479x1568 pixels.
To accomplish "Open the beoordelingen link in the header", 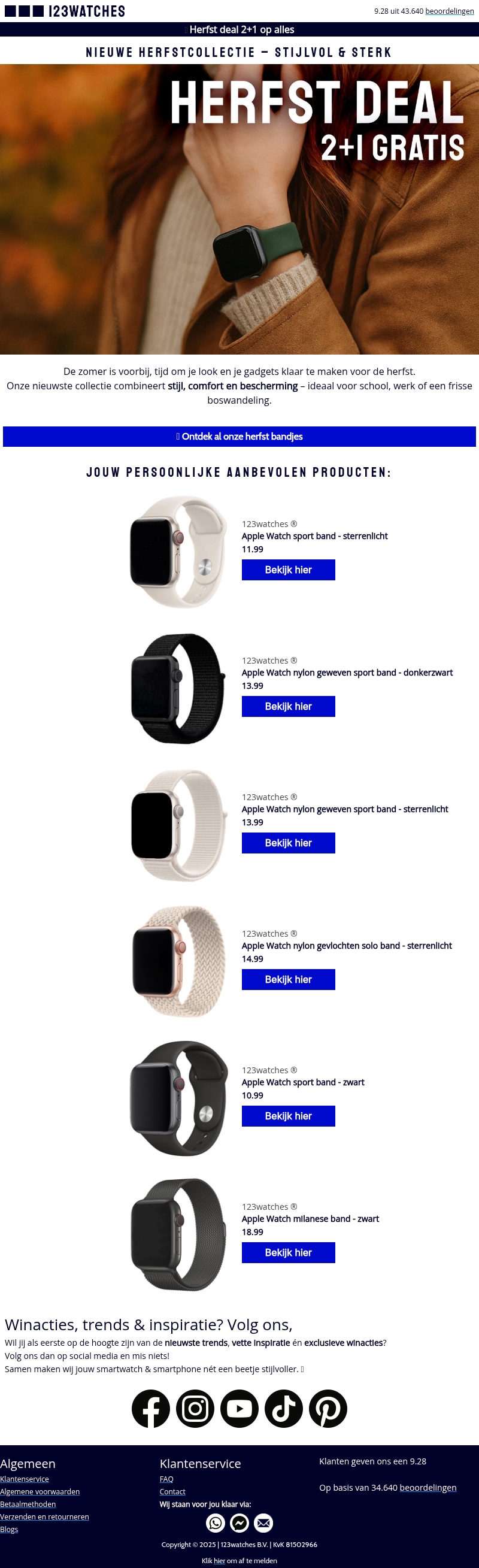I will pyautogui.click(x=449, y=11).
